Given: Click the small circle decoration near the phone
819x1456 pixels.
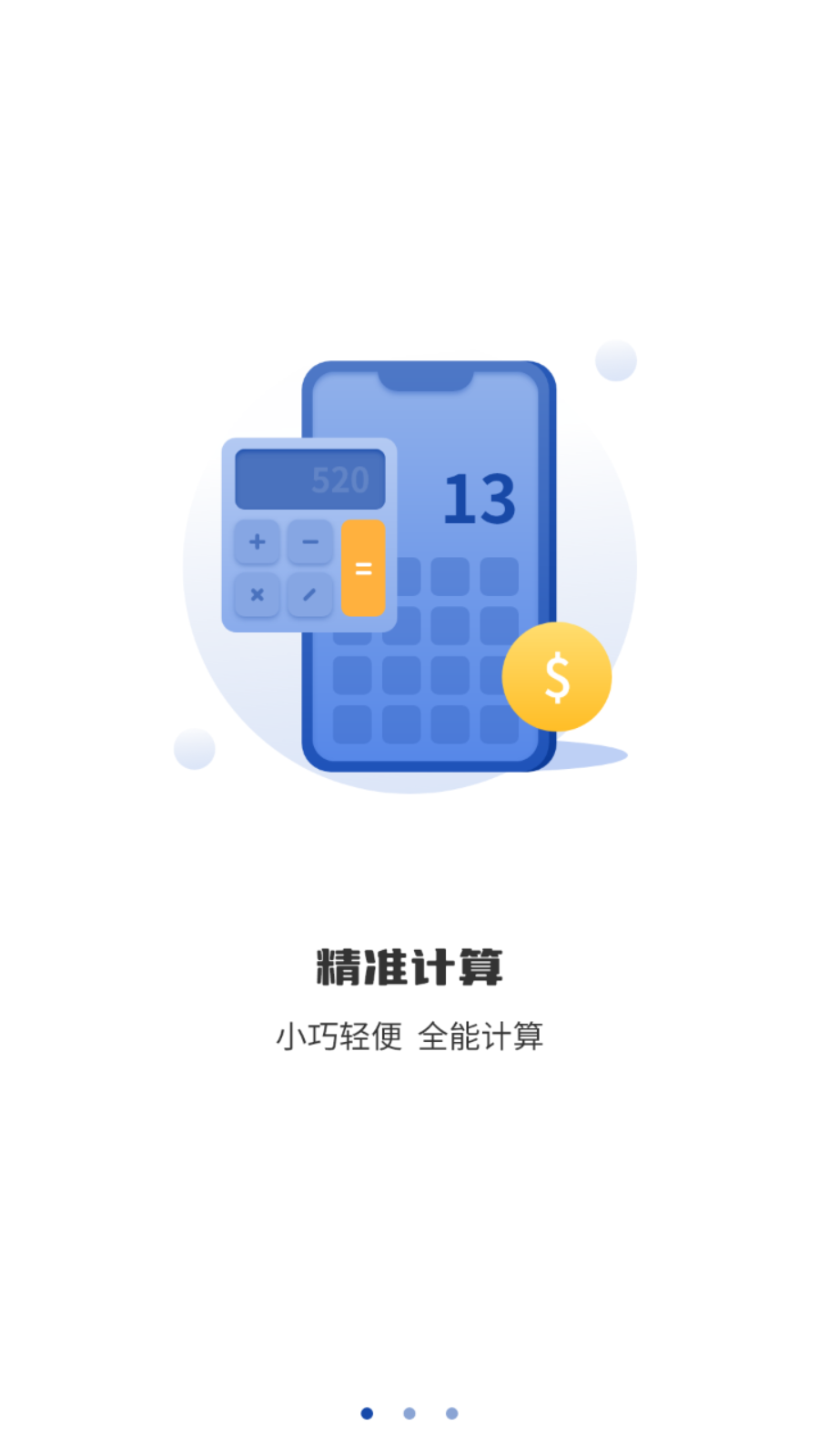Looking at the screenshot, I should [617, 360].
